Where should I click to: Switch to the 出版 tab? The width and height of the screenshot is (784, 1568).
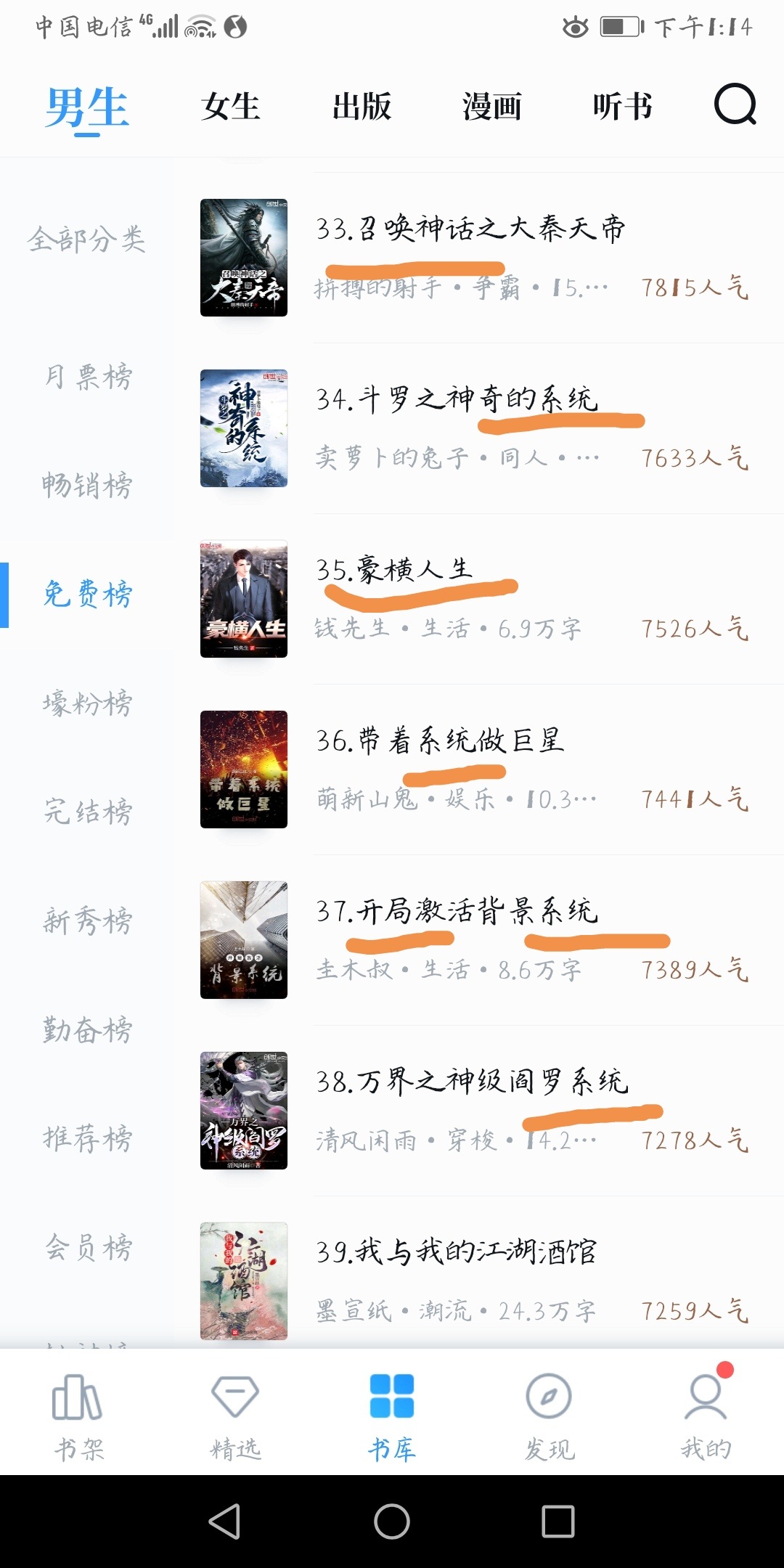point(362,107)
